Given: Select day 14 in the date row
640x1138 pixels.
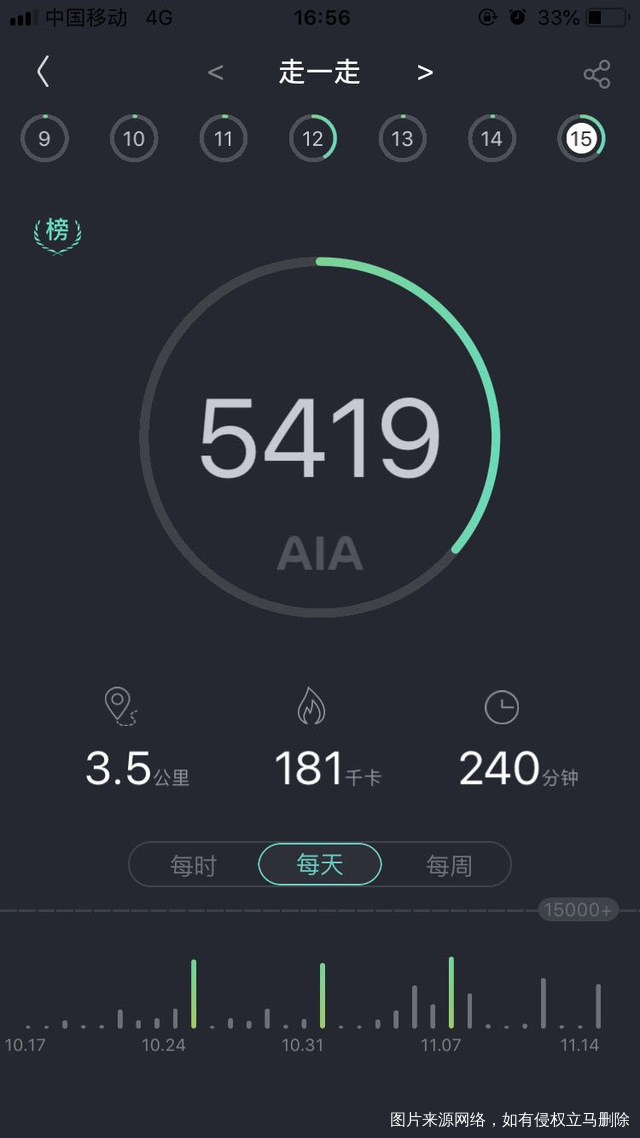Looking at the screenshot, I should point(492,139).
